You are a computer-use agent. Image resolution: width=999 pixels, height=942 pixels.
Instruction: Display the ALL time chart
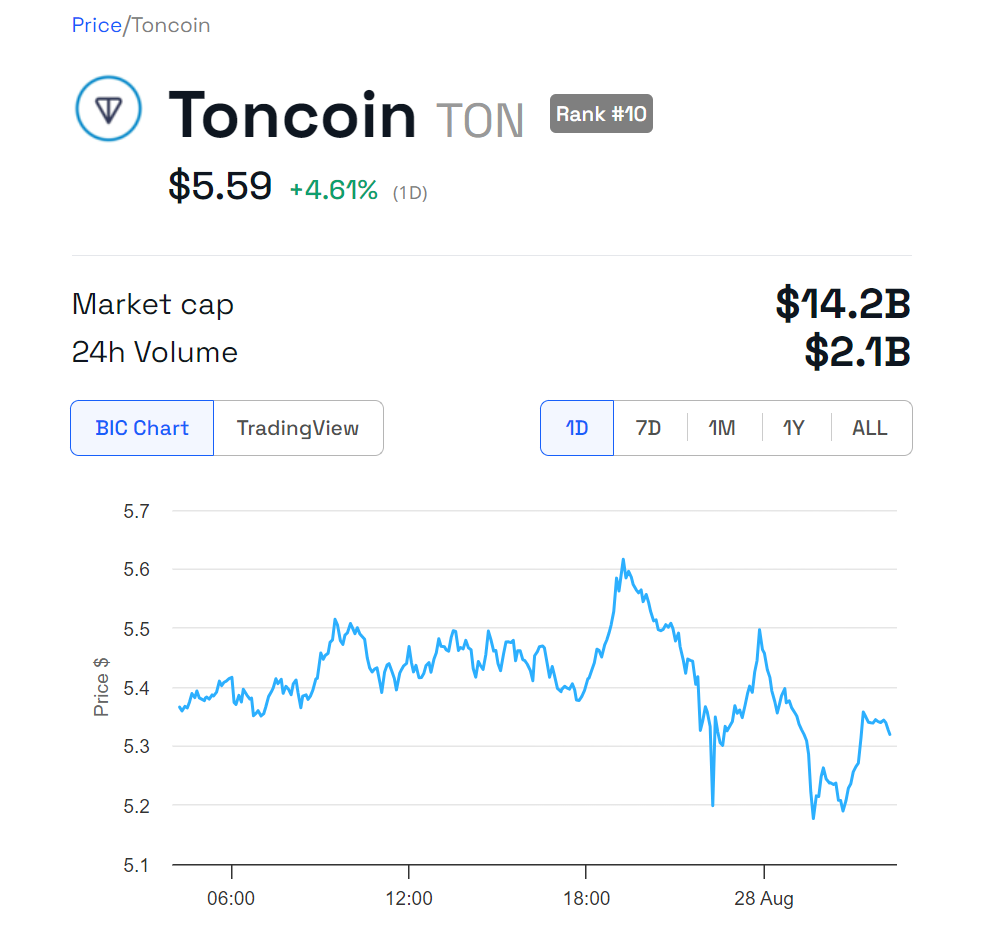pos(869,428)
